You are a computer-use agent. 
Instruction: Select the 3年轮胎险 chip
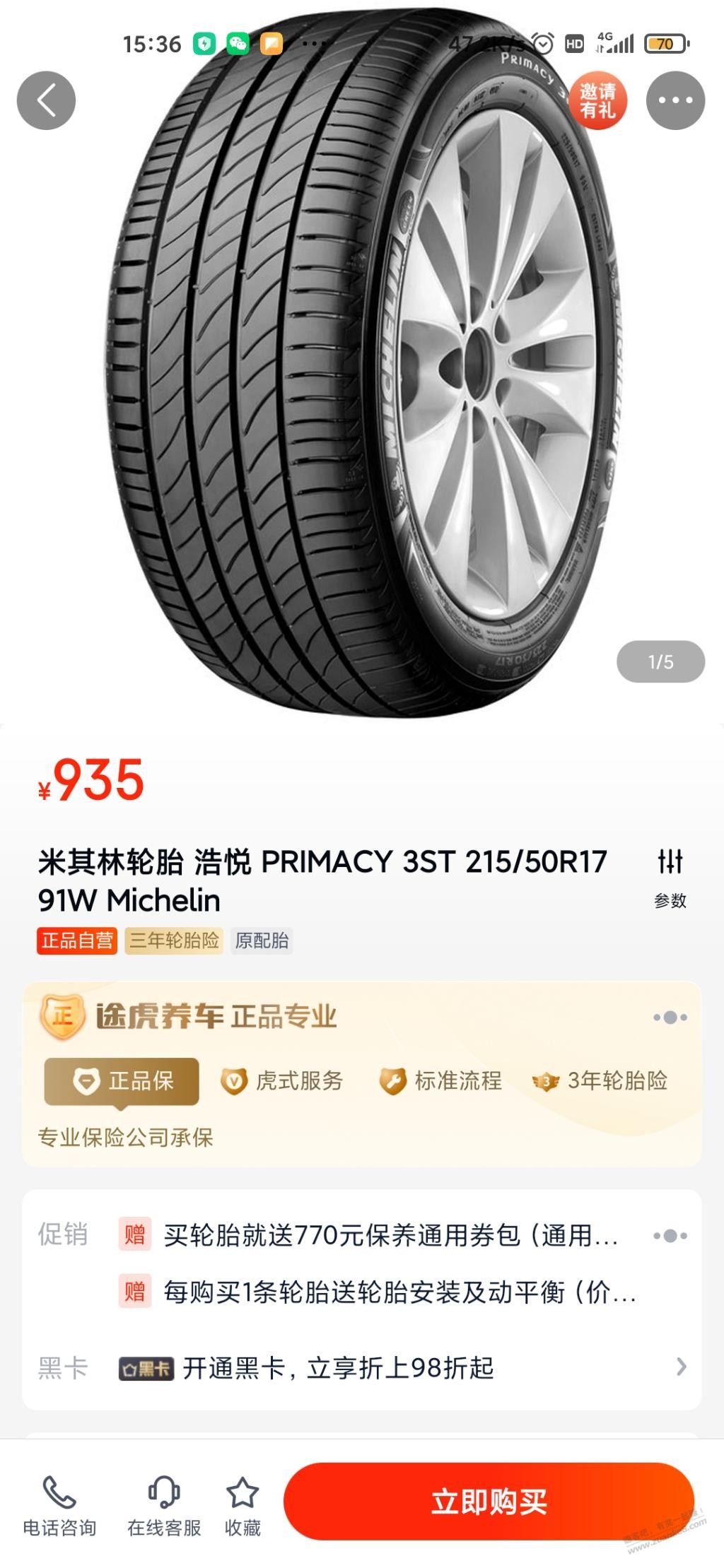point(600,1081)
